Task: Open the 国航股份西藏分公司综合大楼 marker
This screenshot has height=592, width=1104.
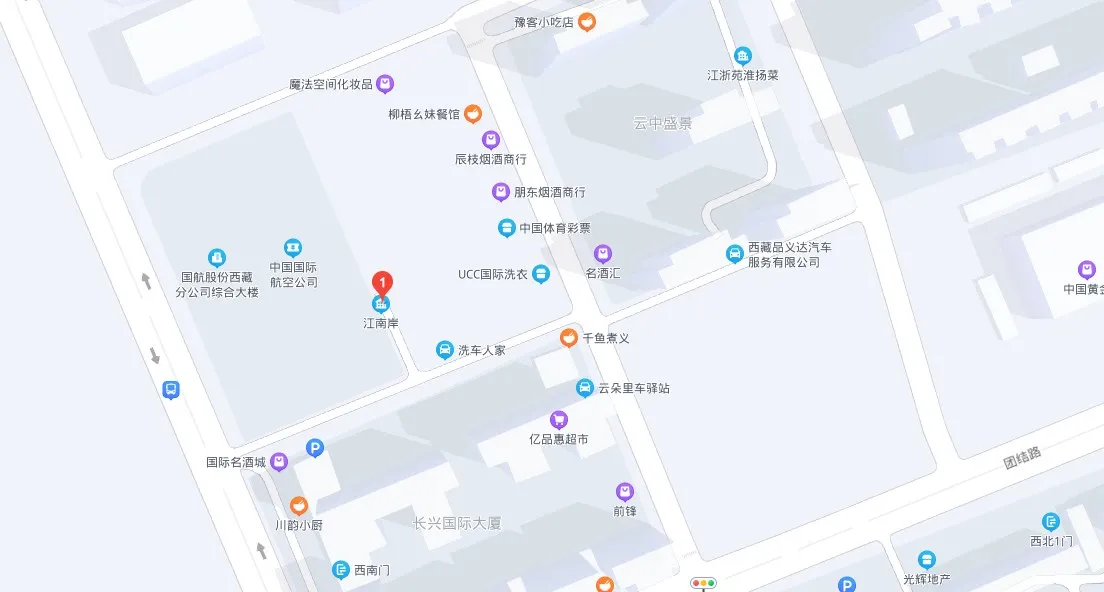Action: pyautogui.click(x=216, y=258)
